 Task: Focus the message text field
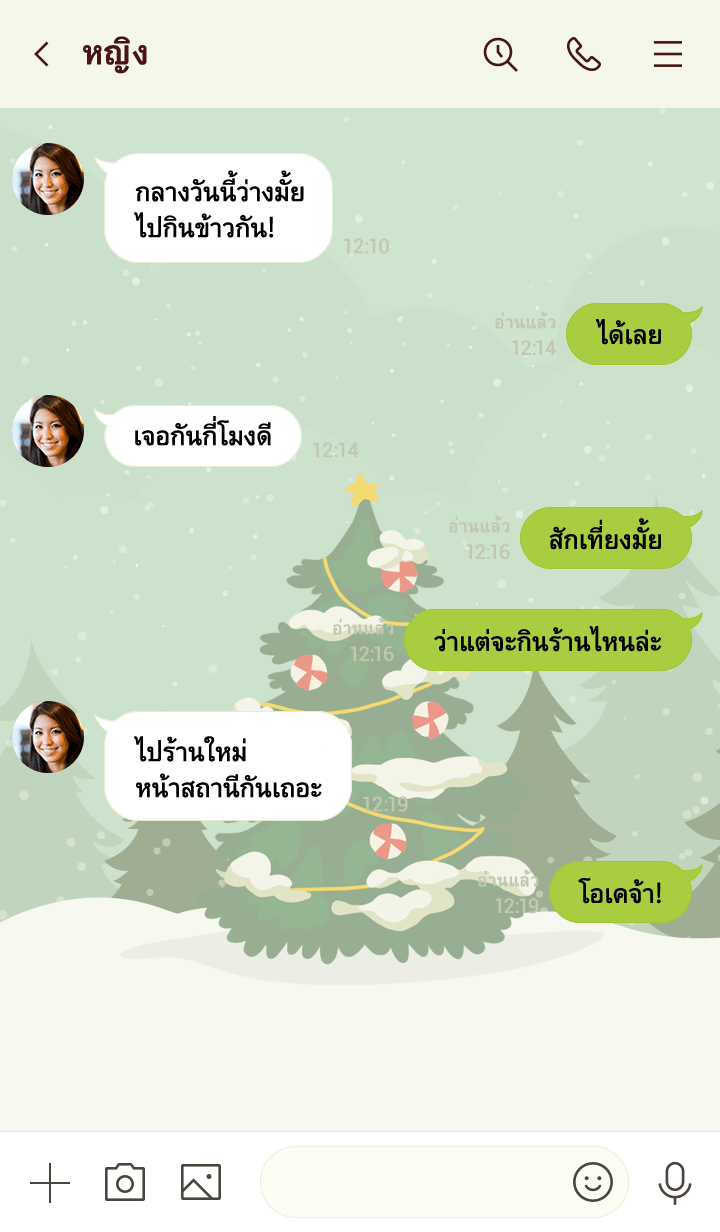click(x=410, y=1183)
